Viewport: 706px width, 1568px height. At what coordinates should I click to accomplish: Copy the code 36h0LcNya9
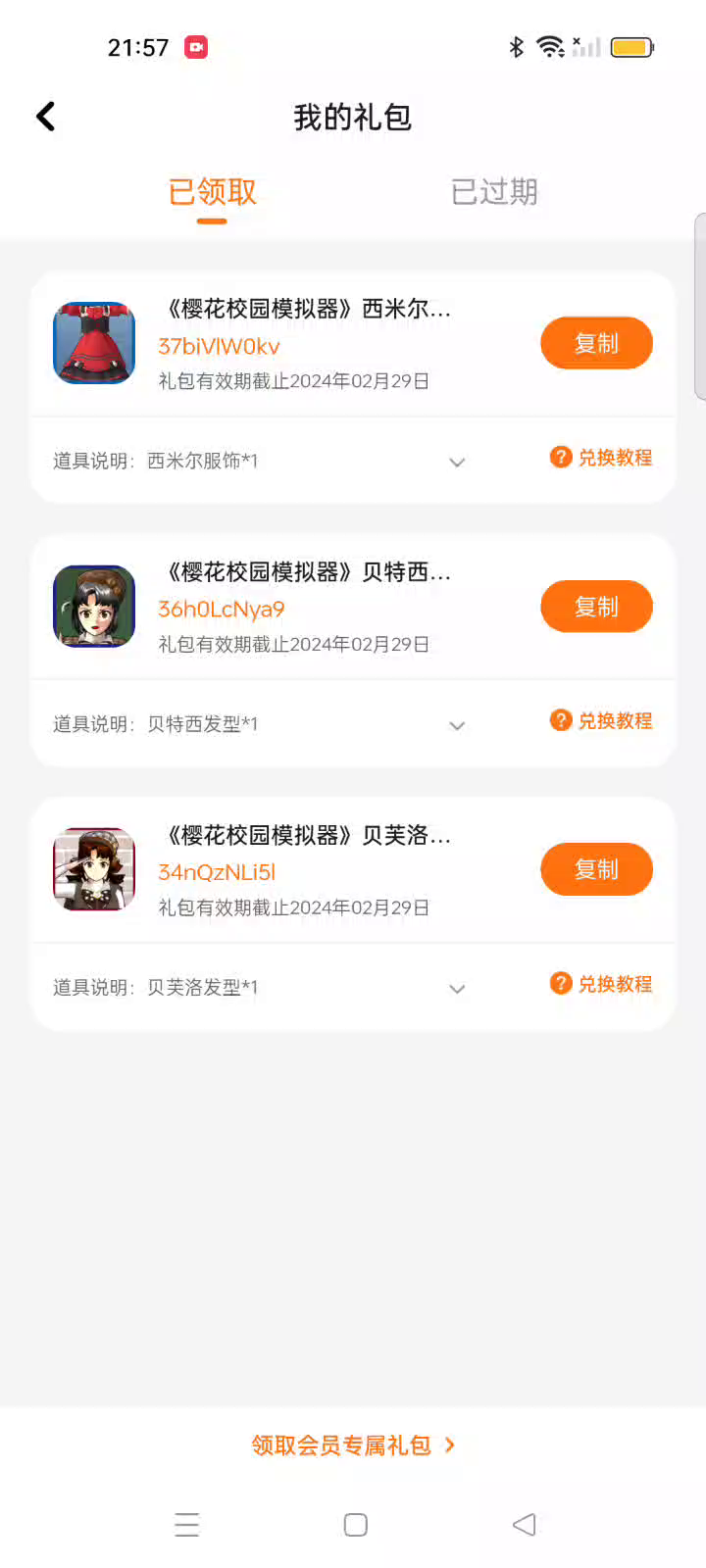pyautogui.click(x=596, y=607)
